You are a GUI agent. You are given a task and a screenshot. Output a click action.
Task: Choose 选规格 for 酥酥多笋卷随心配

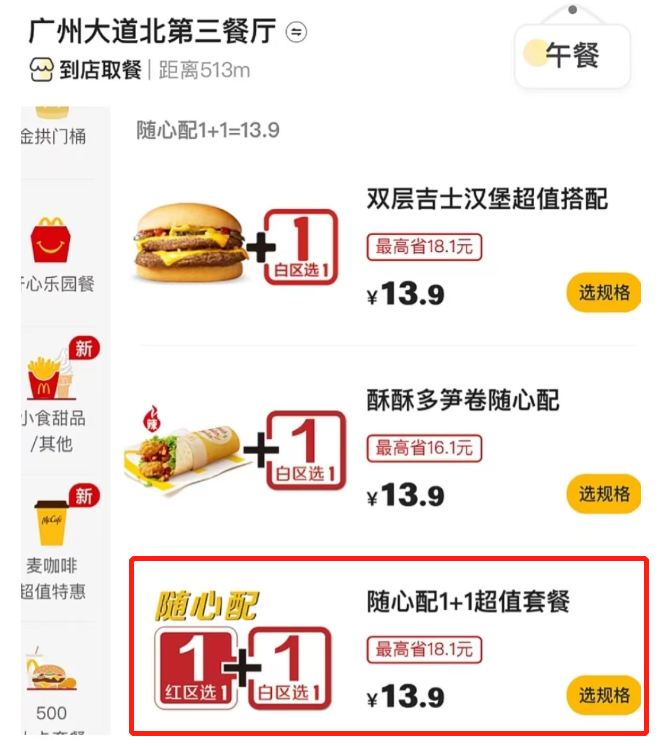click(604, 494)
